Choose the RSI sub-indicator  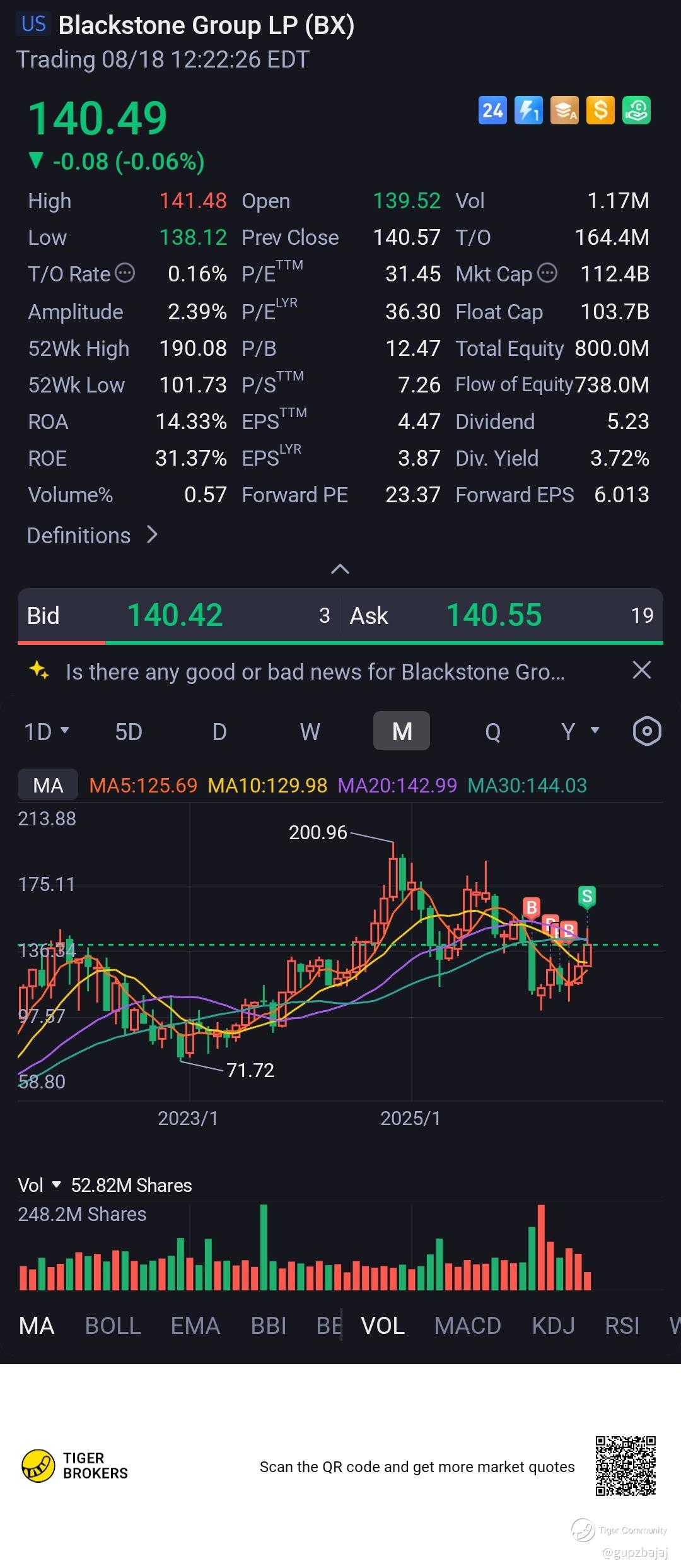pos(622,1325)
